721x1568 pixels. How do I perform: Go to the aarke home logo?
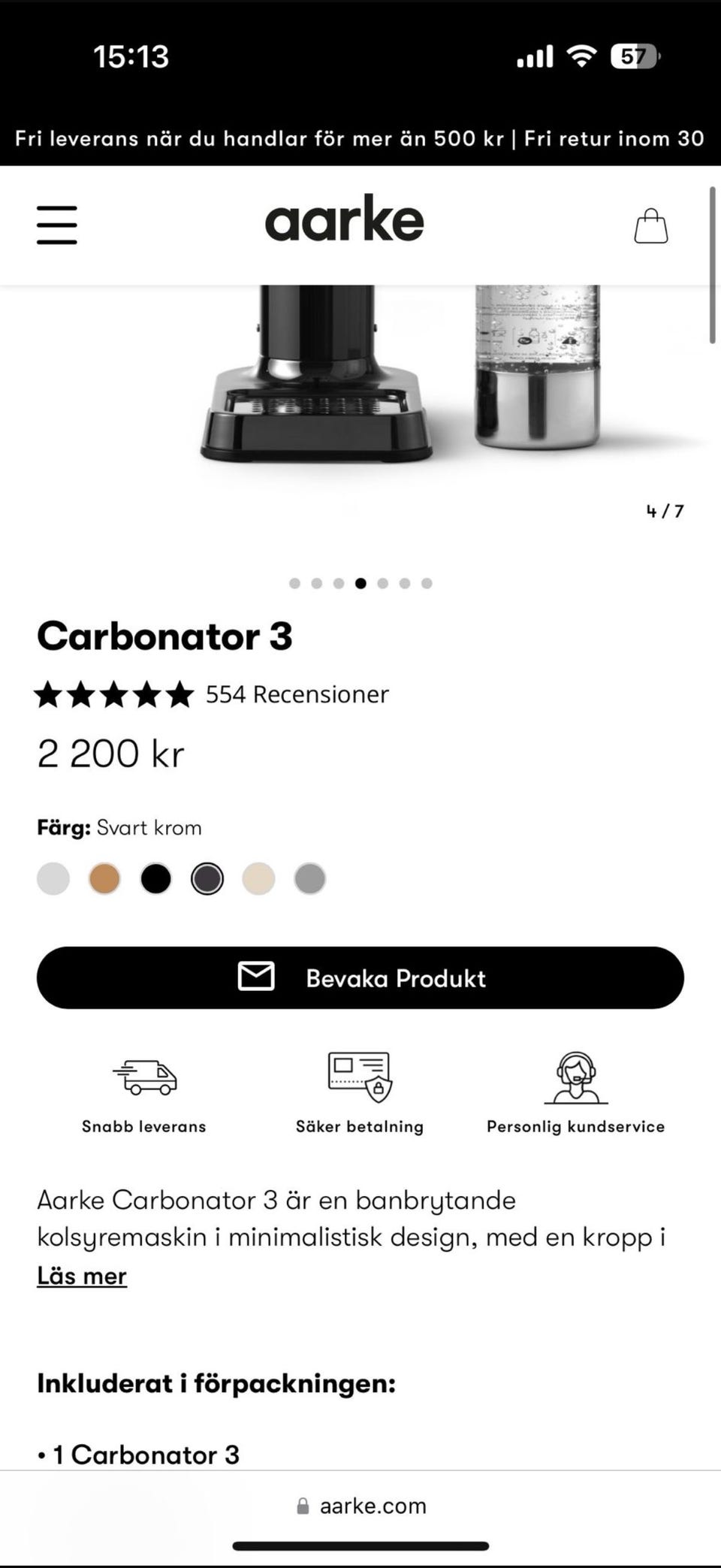(x=344, y=219)
